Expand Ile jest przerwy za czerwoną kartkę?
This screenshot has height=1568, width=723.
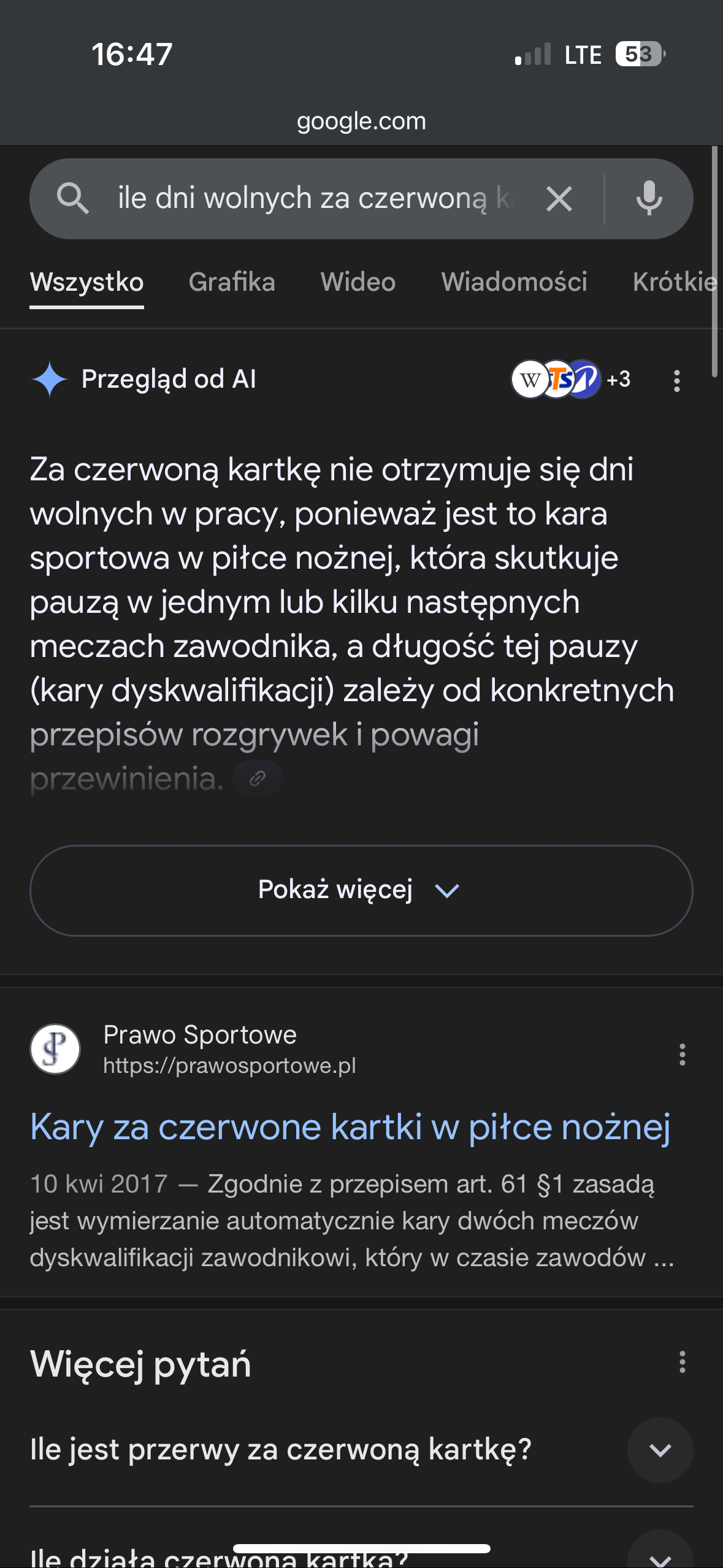click(x=361, y=1450)
